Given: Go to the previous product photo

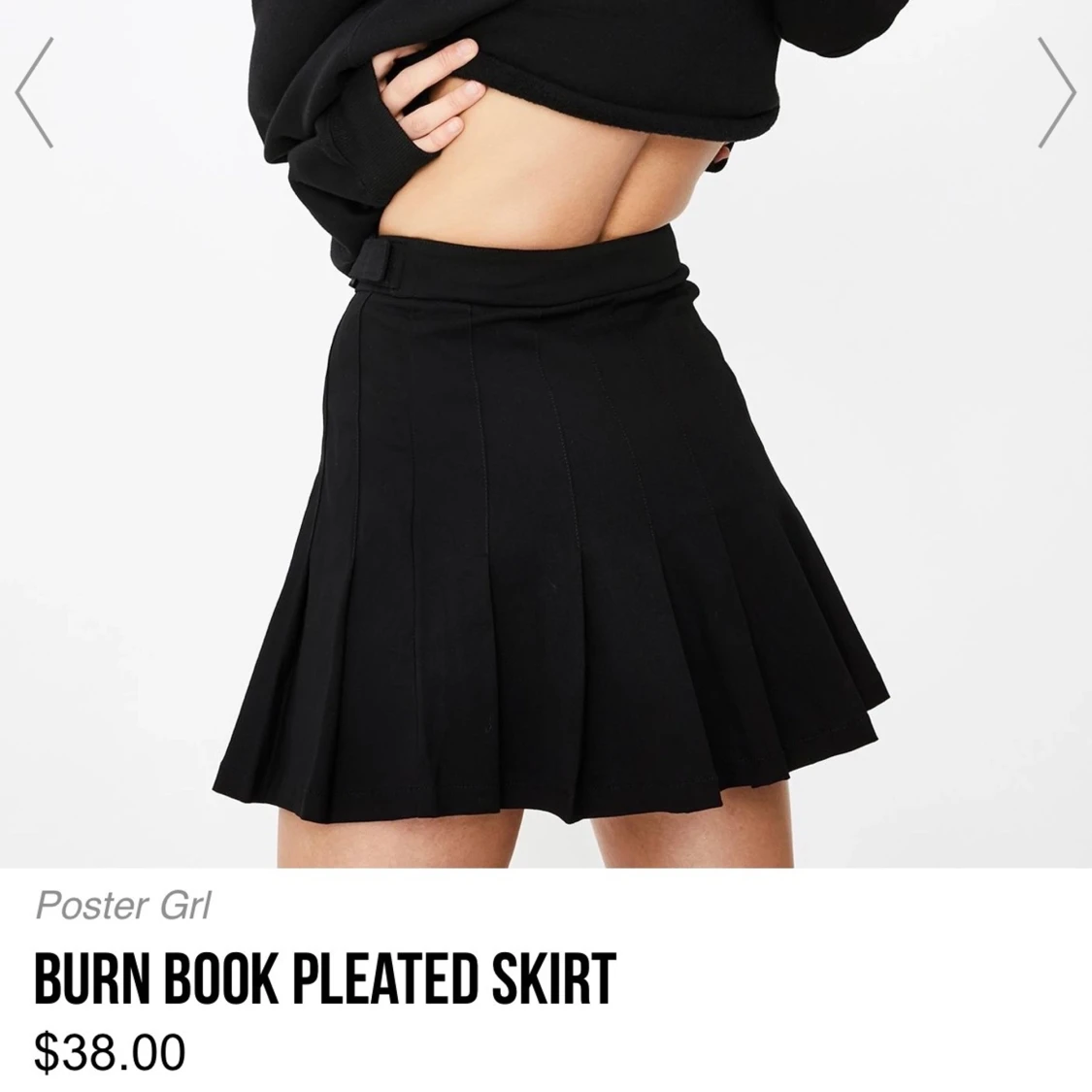Looking at the screenshot, I should tap(34, 93).
